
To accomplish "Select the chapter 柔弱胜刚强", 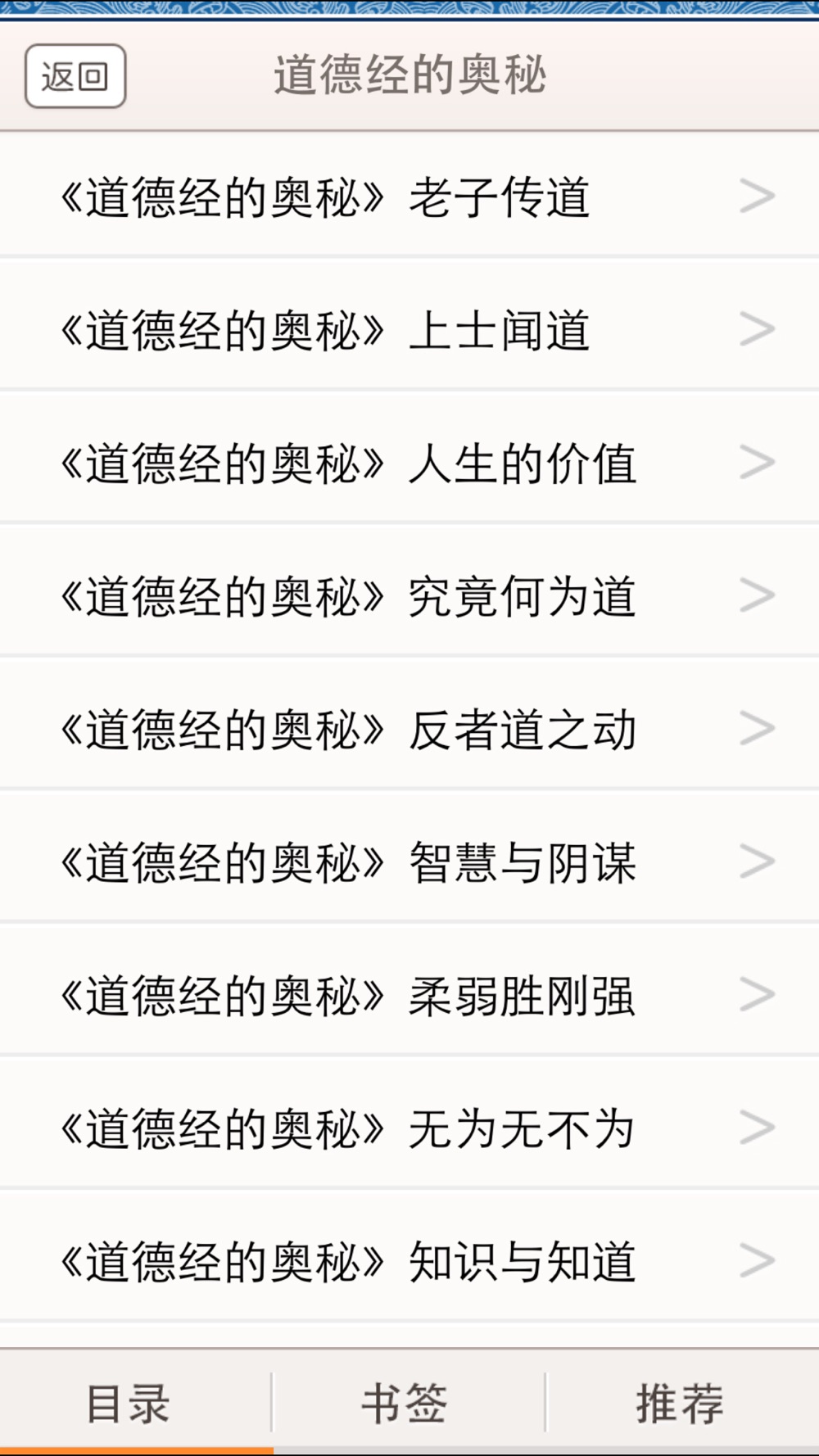I will click(409, 994).
